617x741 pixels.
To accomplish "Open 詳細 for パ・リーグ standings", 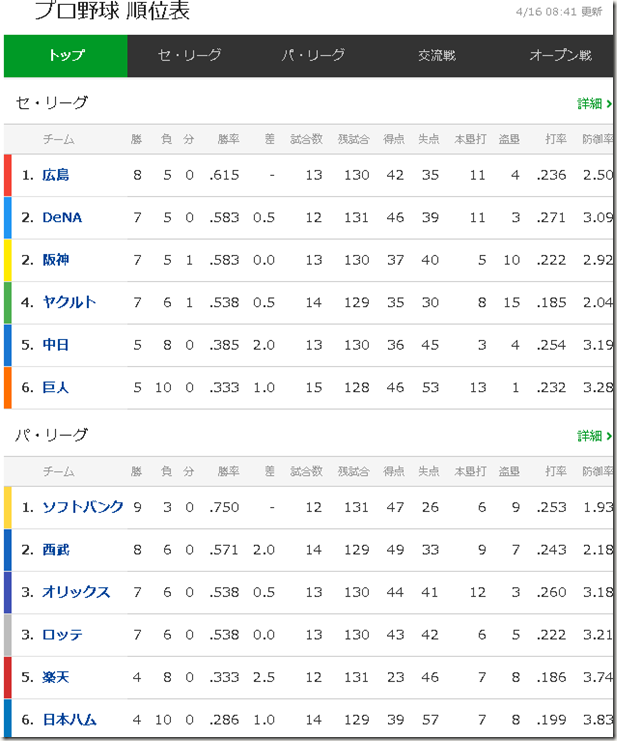I will click(594, 436).
